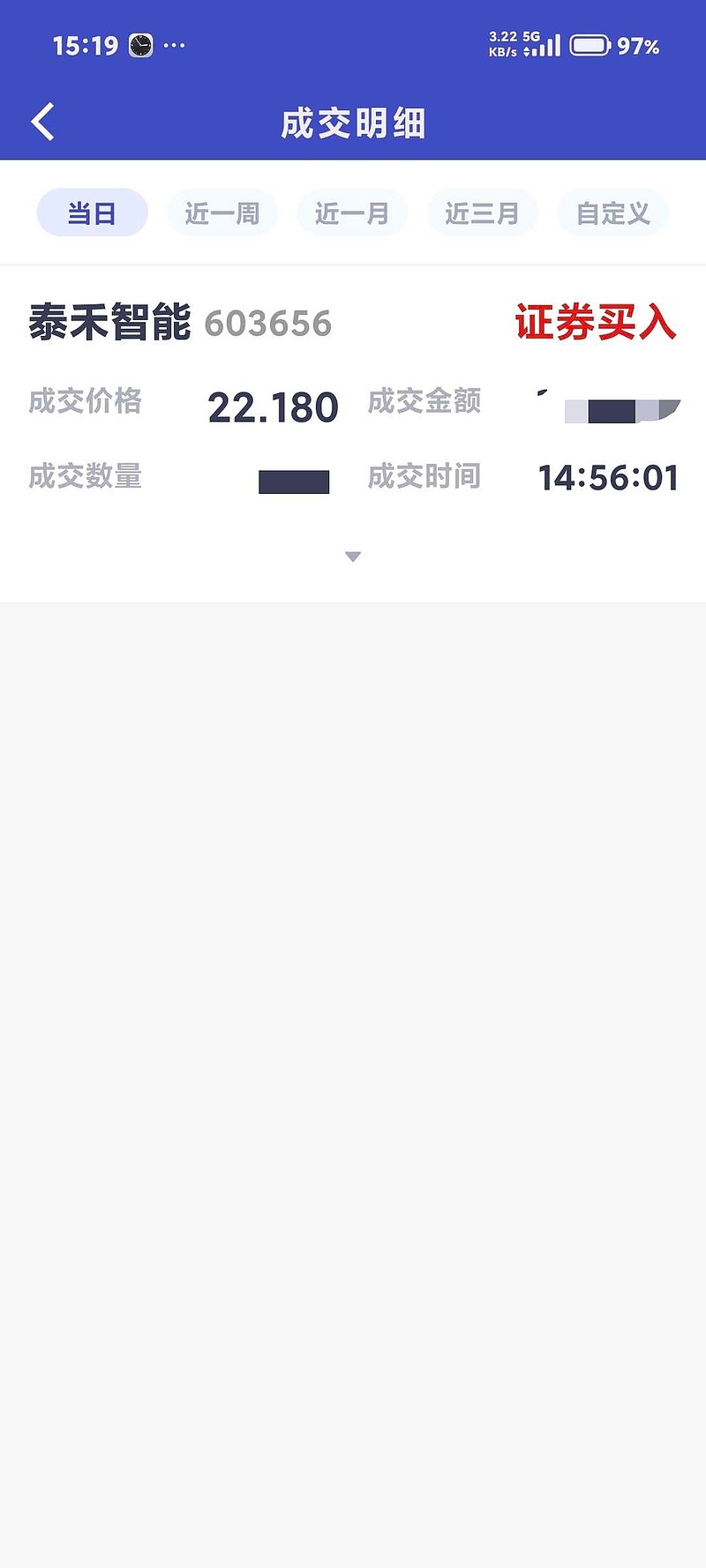
Task: Switch to the 当日 filter tab
Action: click(x=92, y=212)
